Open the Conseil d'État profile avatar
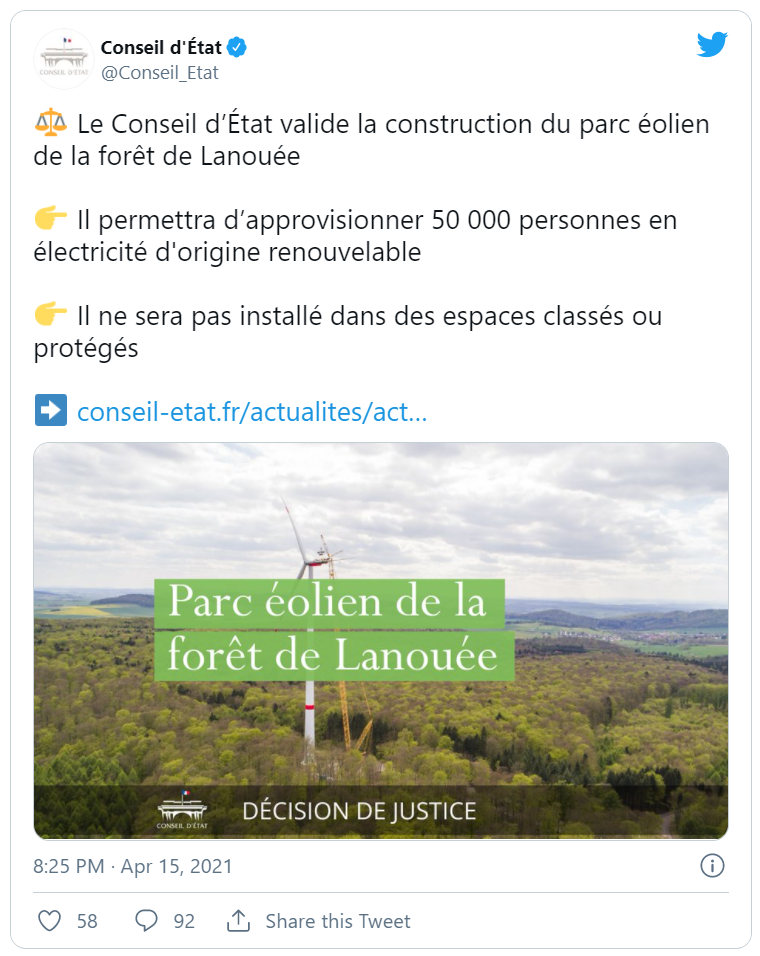Image resolution: width=760 pixels, height=956 pixels. (x=64, y=59)
